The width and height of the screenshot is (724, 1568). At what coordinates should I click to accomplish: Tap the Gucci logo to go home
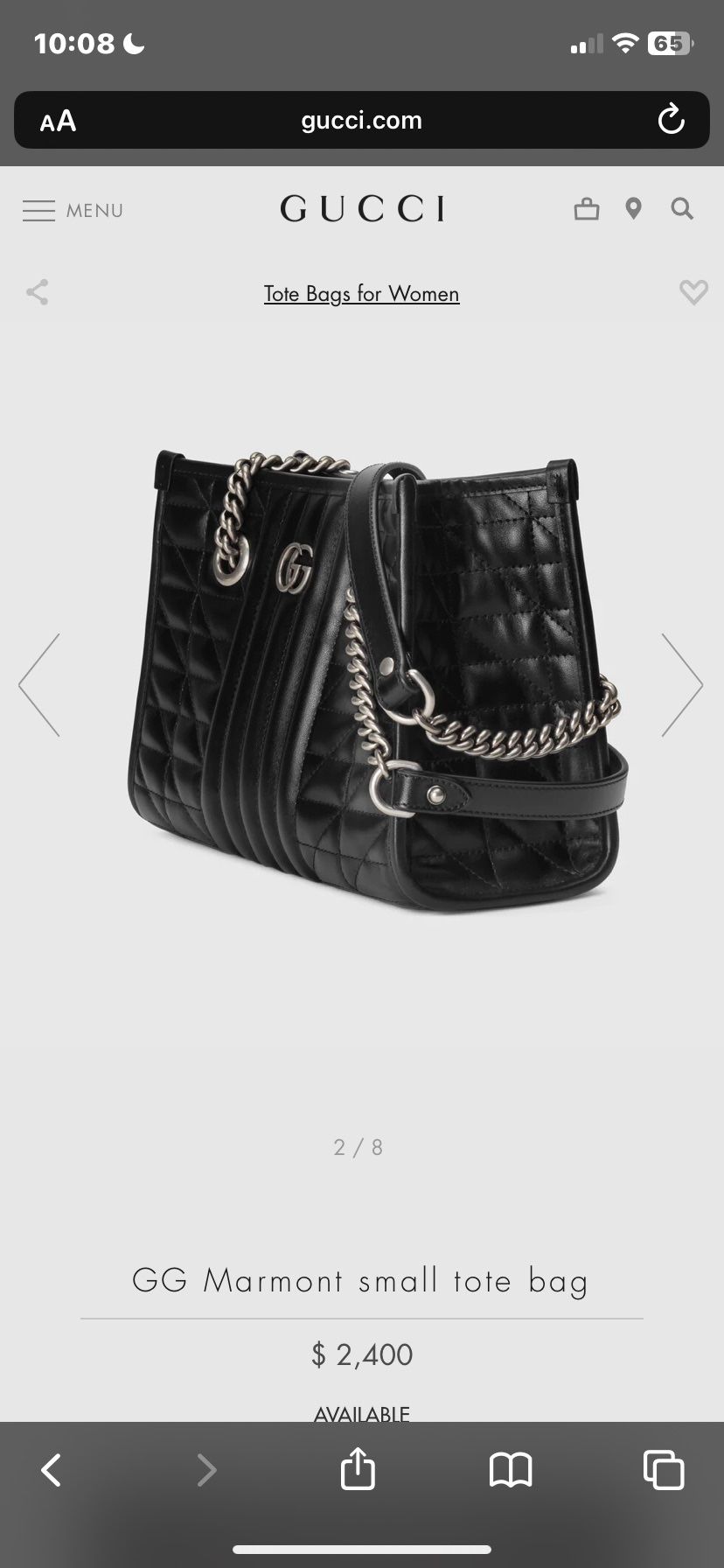pyautogui.click(x=362, y=209)
